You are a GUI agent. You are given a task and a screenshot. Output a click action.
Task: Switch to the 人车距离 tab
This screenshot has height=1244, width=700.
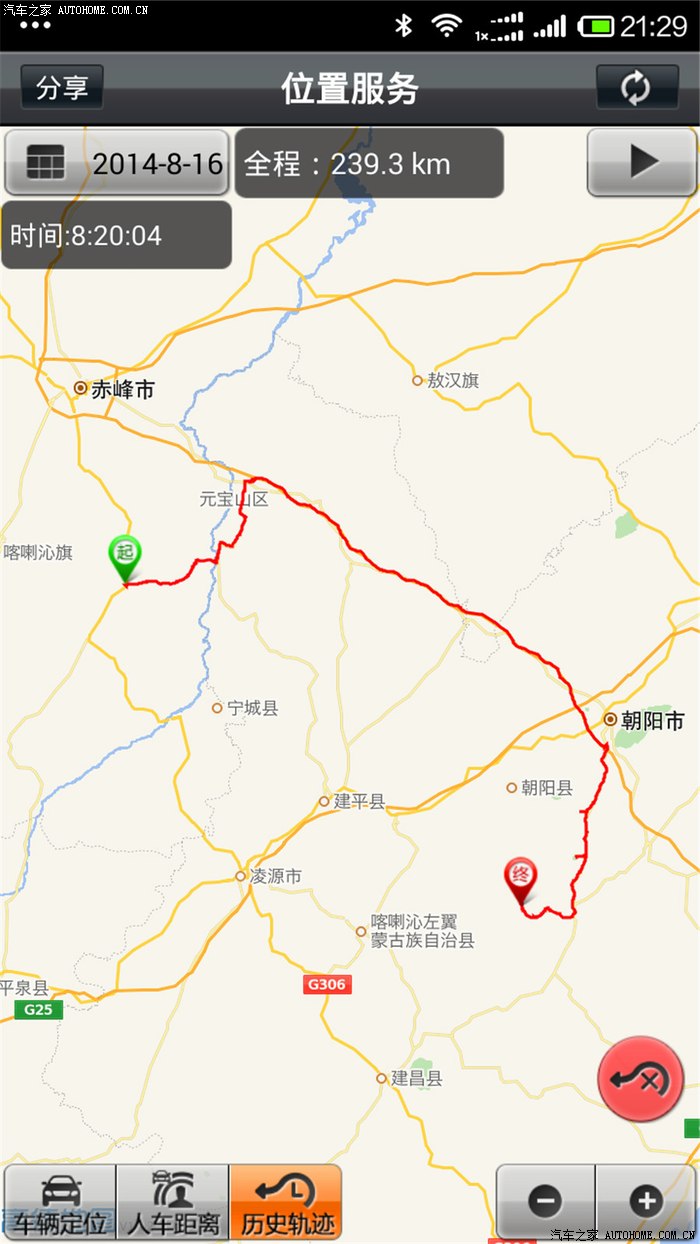tap(173, 1202)
